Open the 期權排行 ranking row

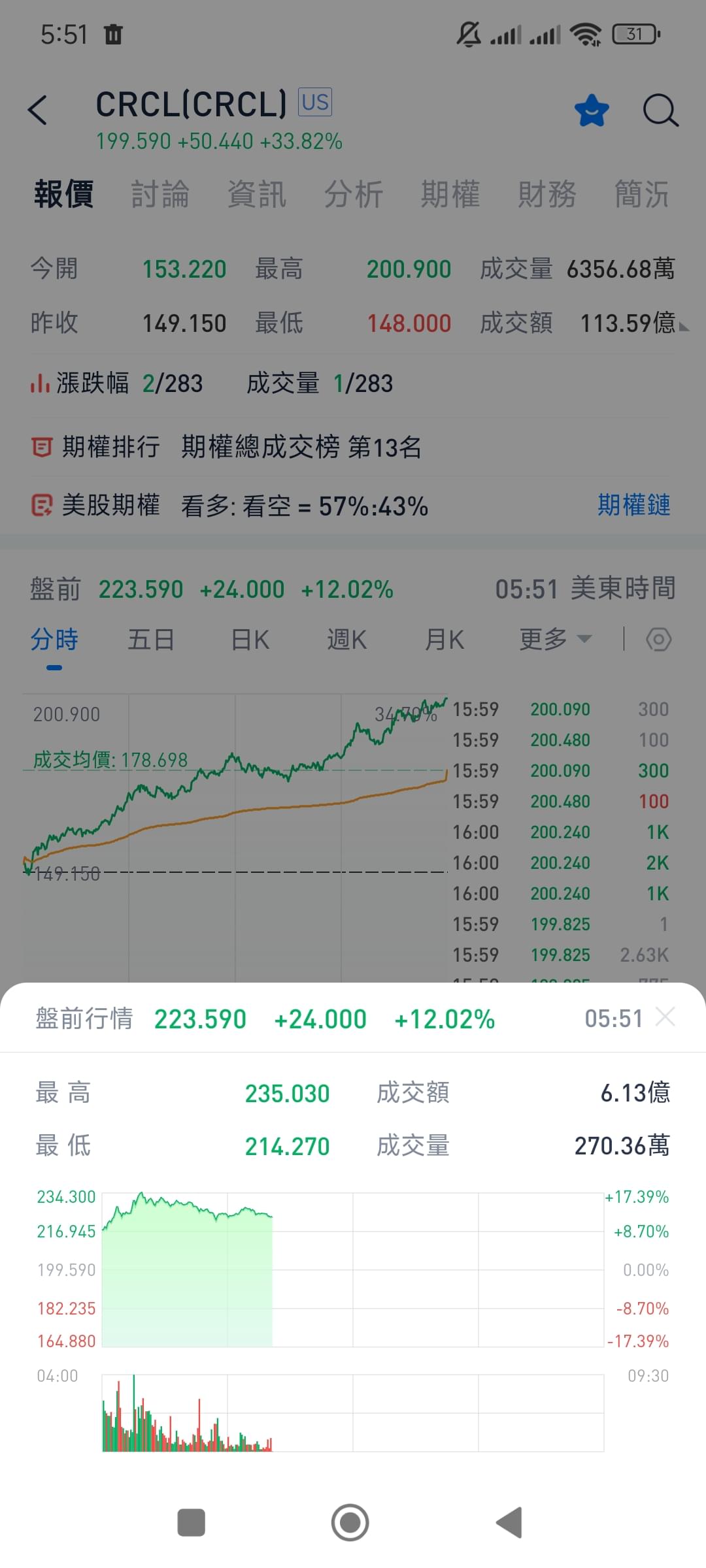pos(353,448)
